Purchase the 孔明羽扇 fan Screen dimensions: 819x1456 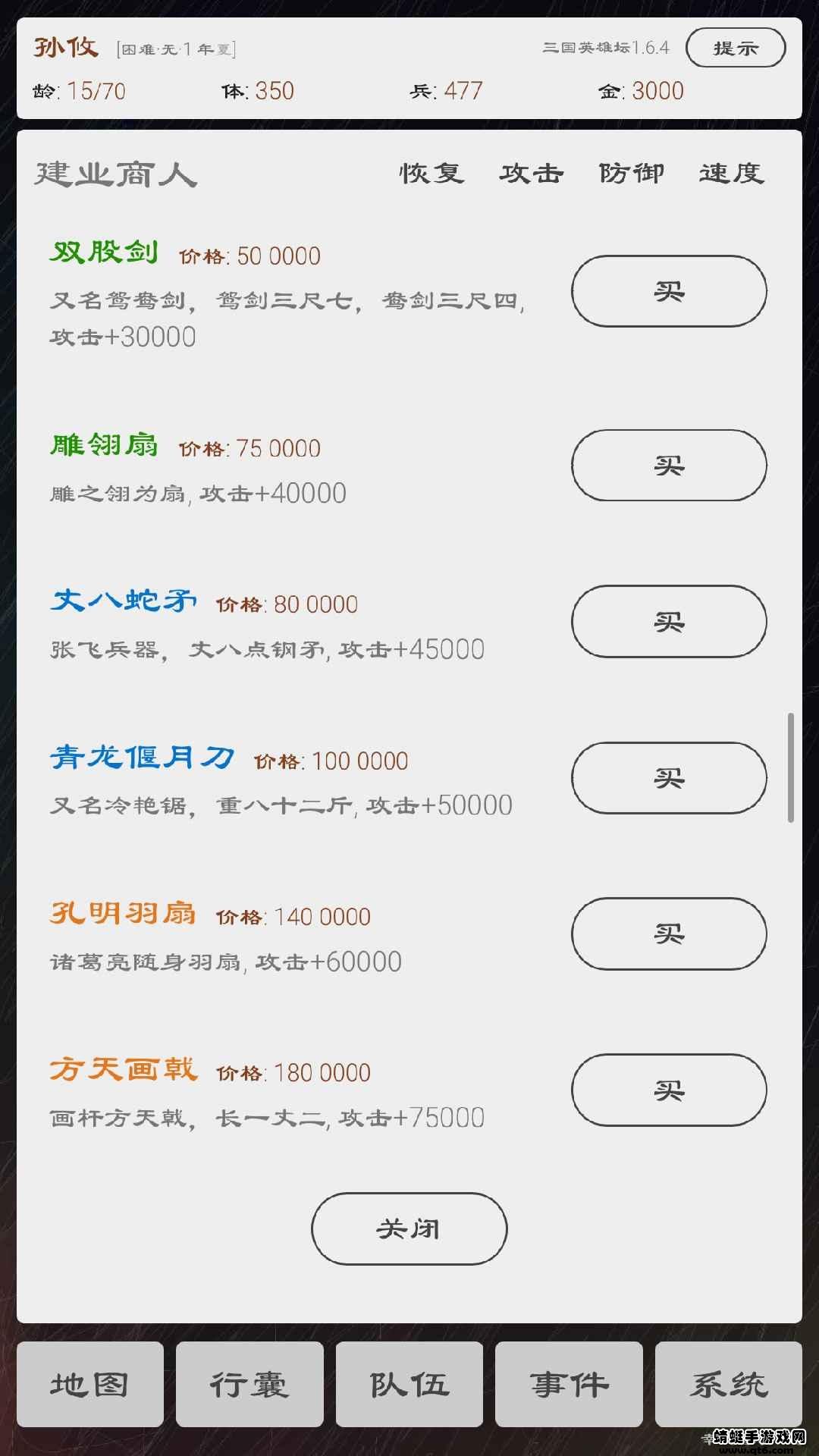[669, 934]
